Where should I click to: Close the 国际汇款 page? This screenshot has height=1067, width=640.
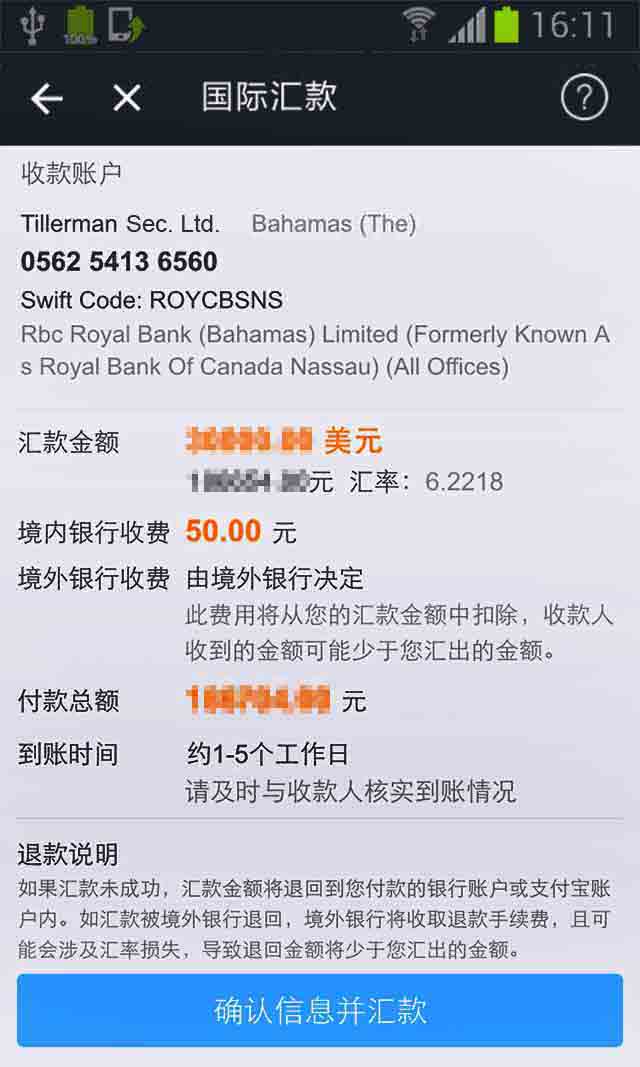126,98
